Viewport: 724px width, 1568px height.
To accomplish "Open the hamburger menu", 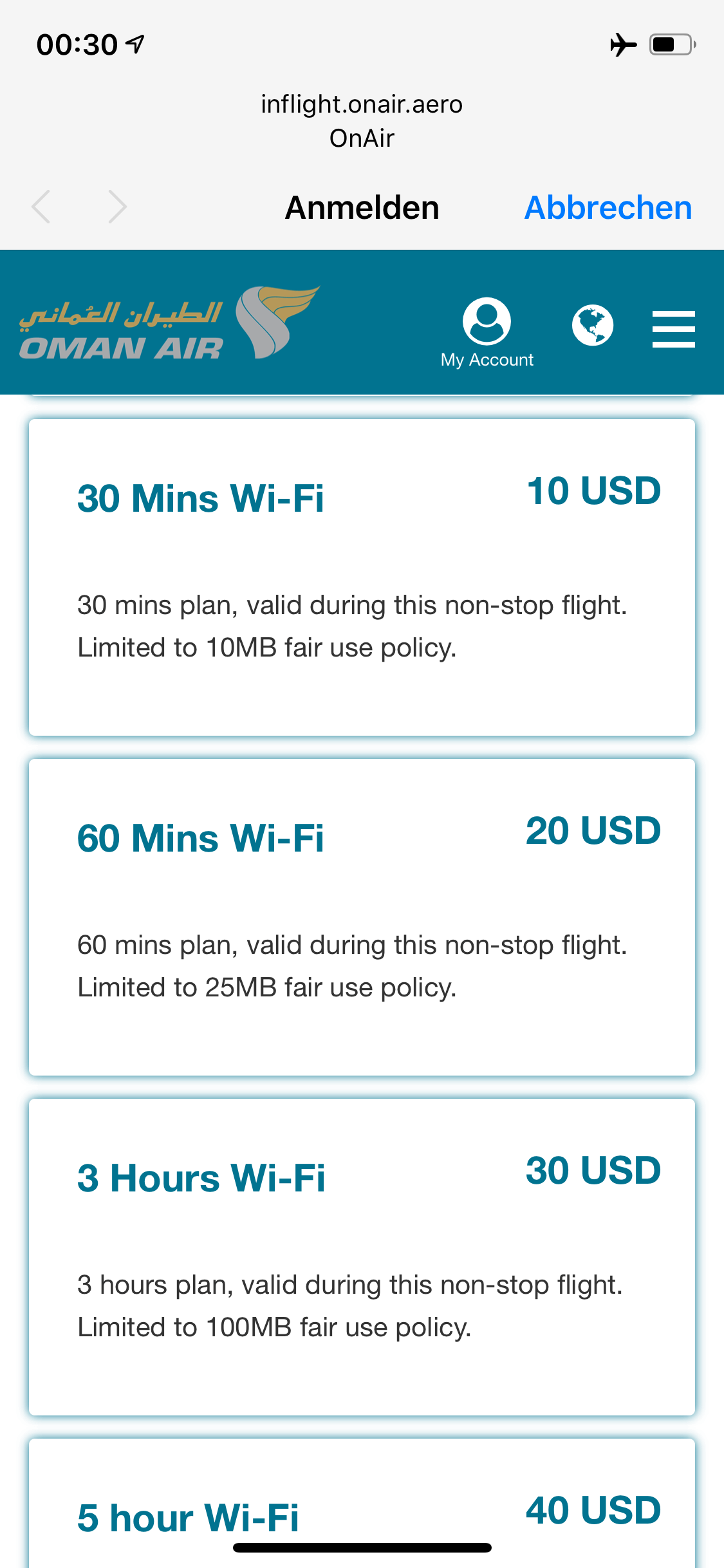I will point(673,329).
